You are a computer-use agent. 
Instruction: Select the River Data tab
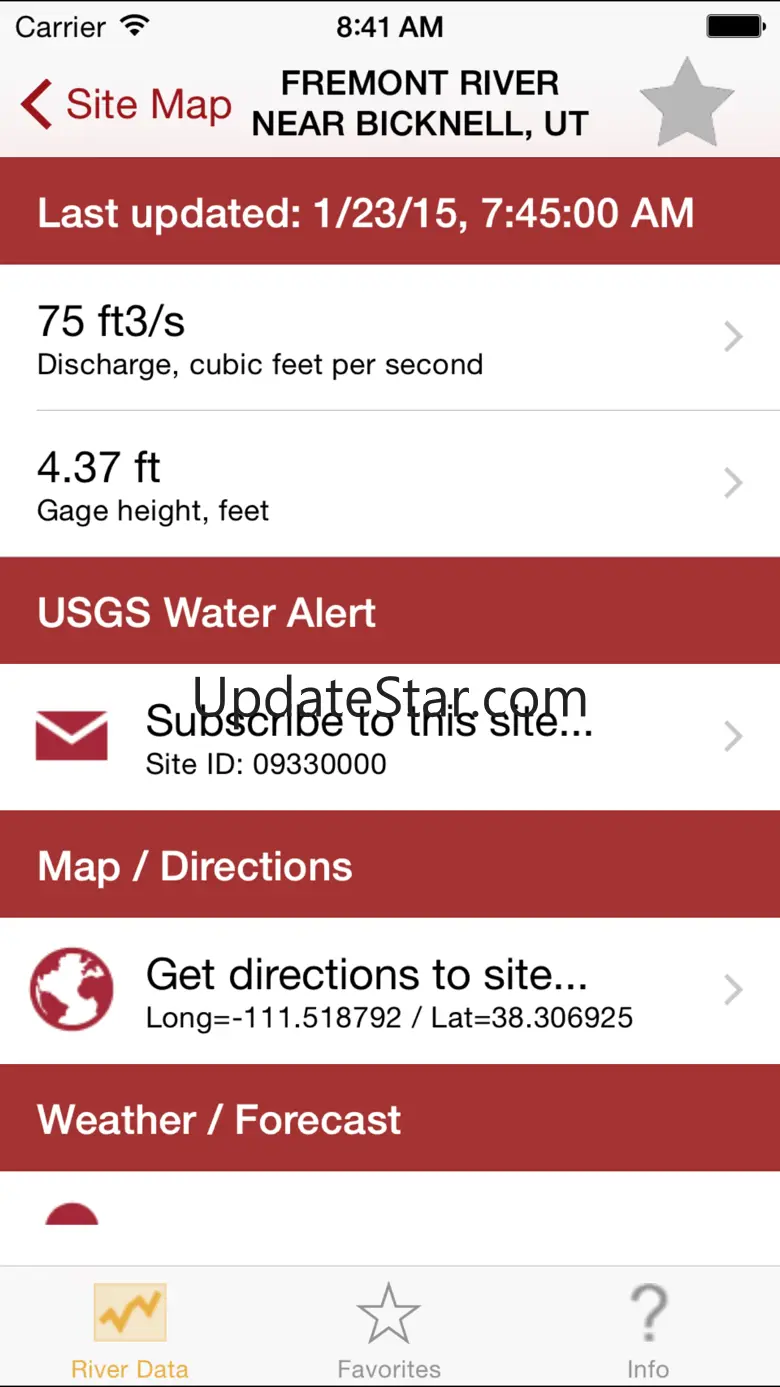[130, 1329]
